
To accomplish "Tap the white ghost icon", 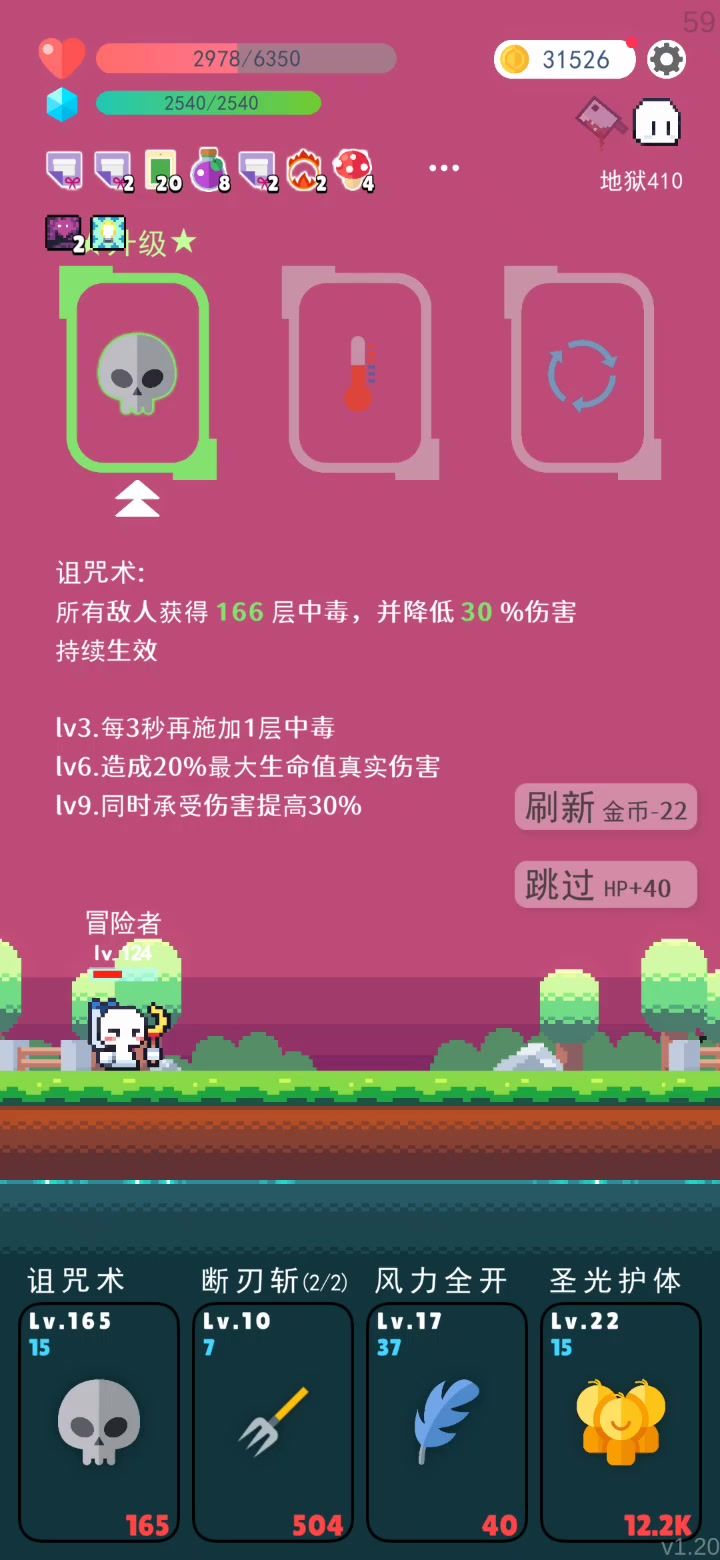I will click(x=657, y=122).
